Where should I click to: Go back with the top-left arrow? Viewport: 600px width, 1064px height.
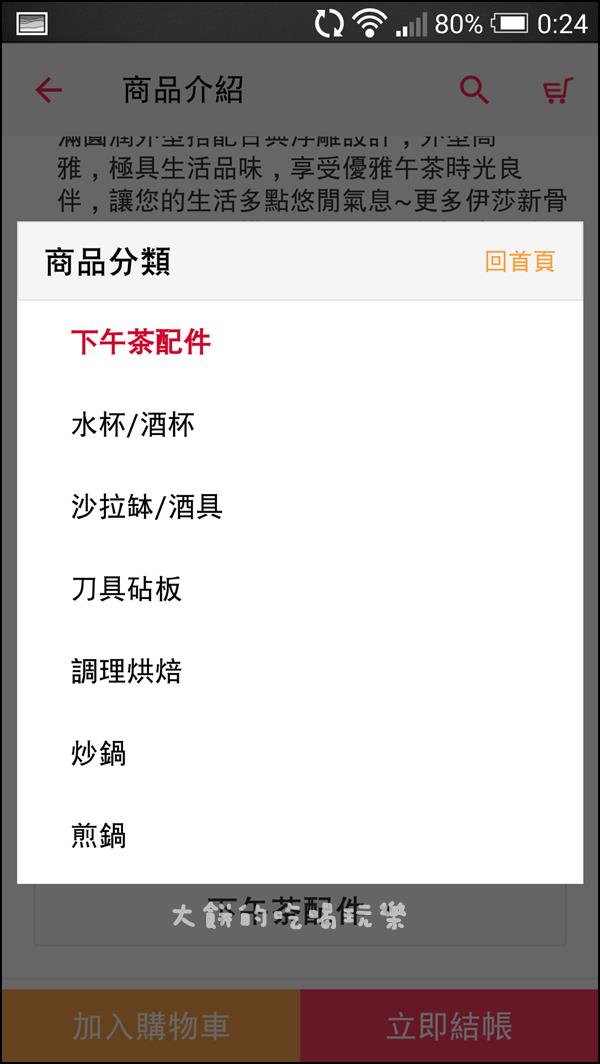pos(48,90)
